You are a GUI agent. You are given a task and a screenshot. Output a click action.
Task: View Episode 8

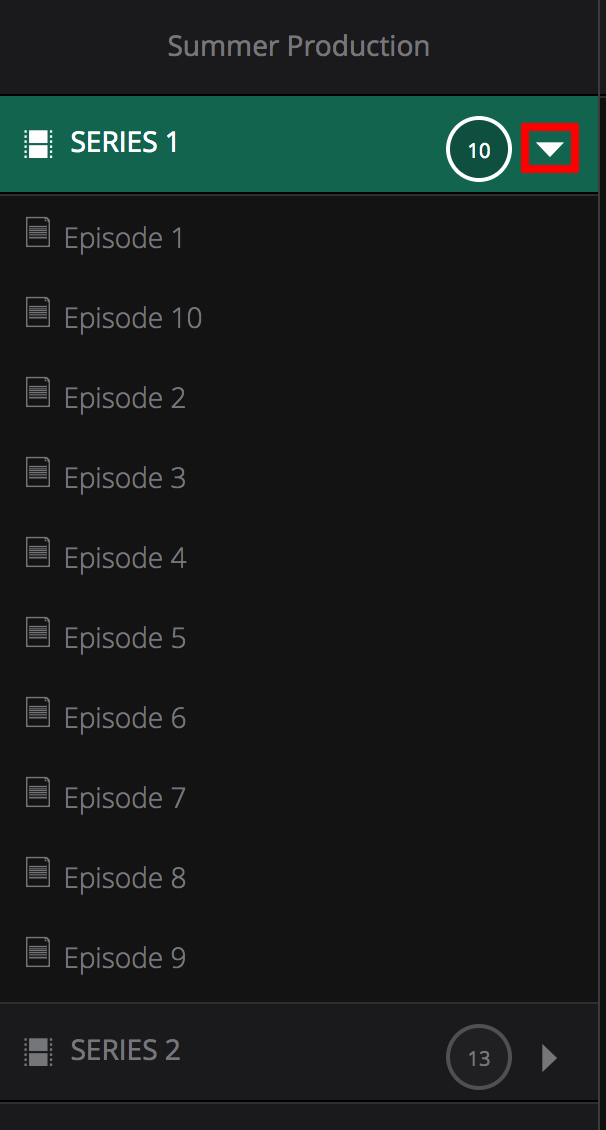click(124, 878)
